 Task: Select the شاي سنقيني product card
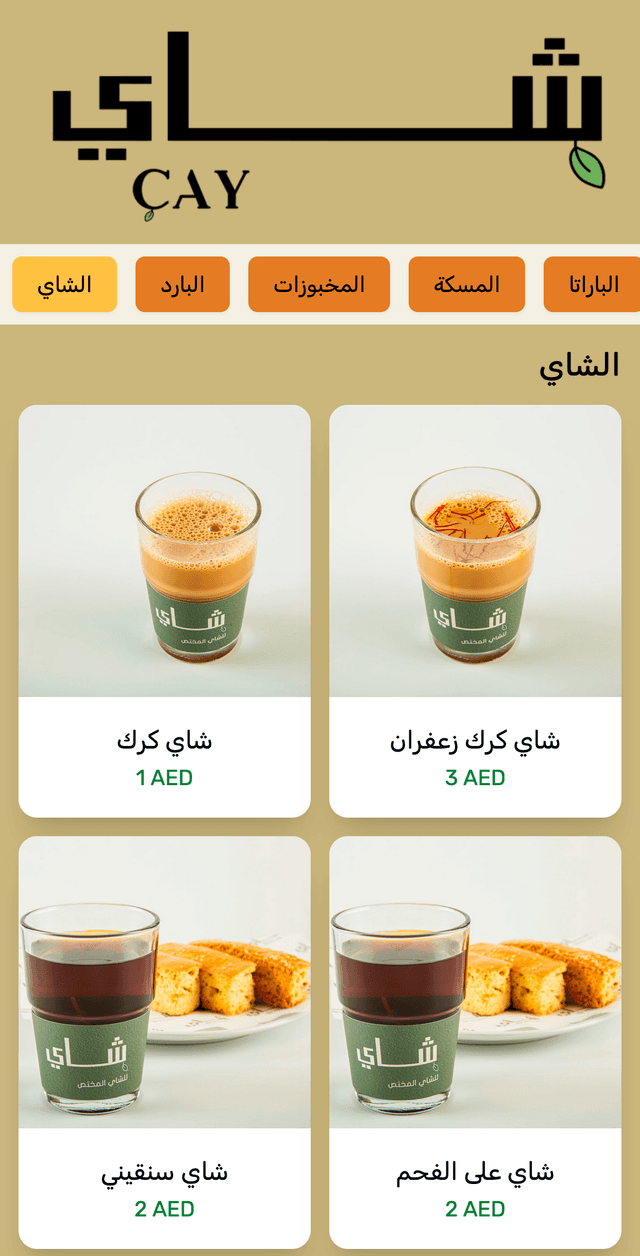coord(164,1040)
